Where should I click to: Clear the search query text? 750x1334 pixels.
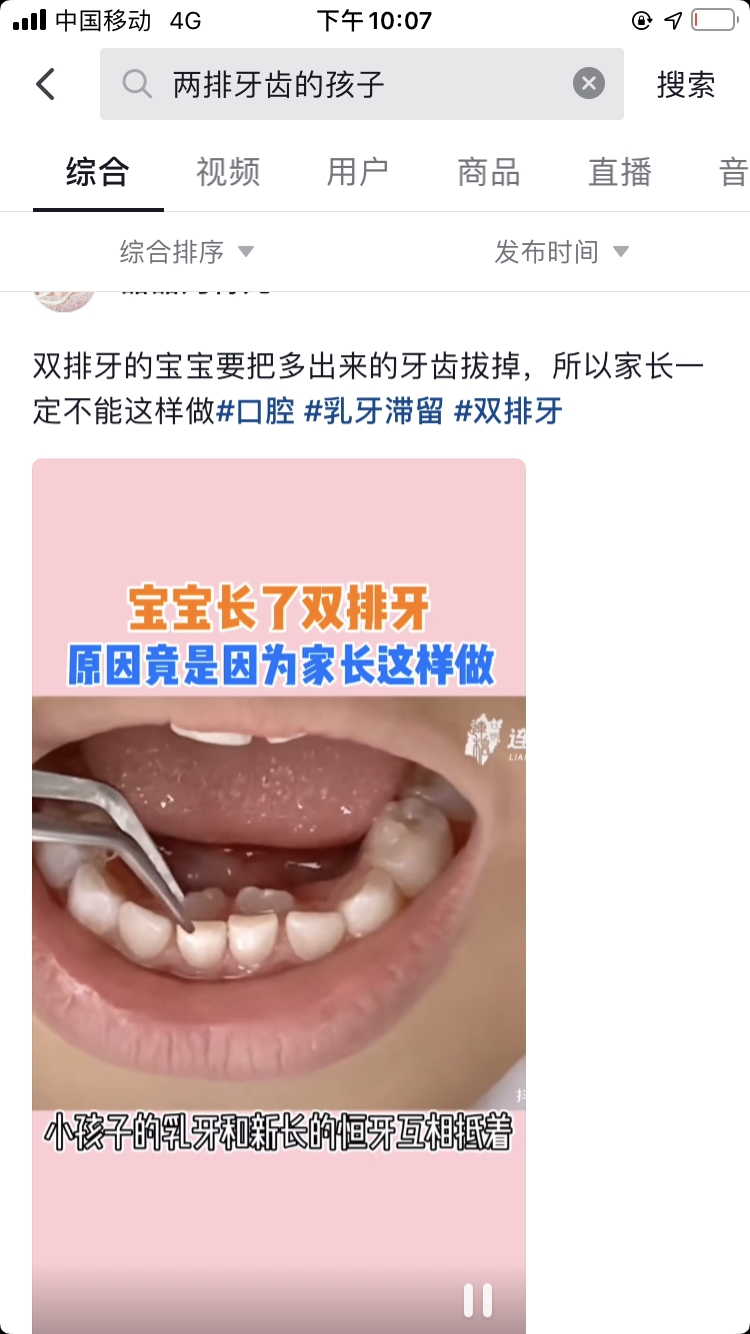(589, 84)
